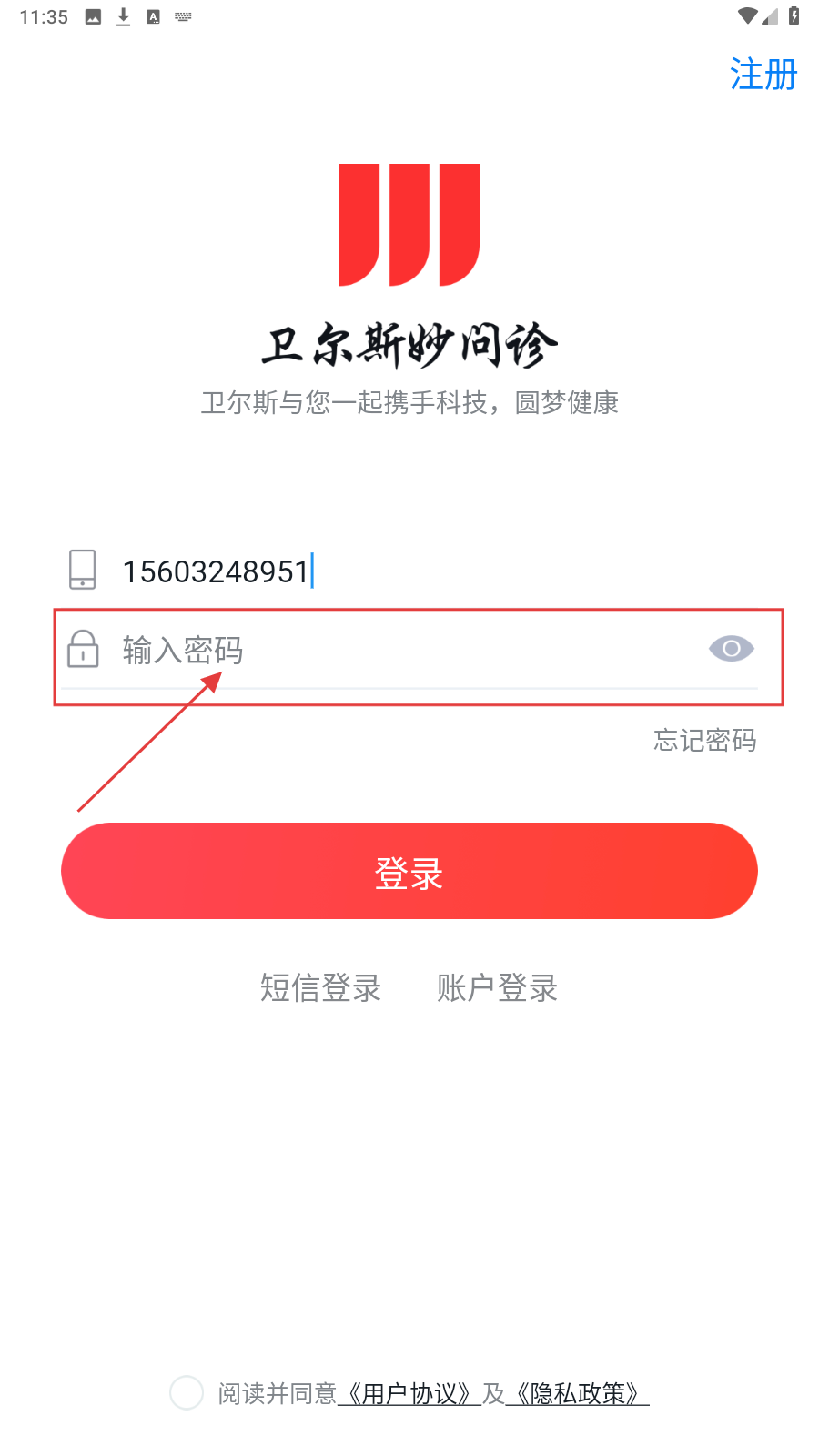Screen dimensions: 819x1456
Task: Open the 《隐私政策》 link
Action: click(577, 1393)
